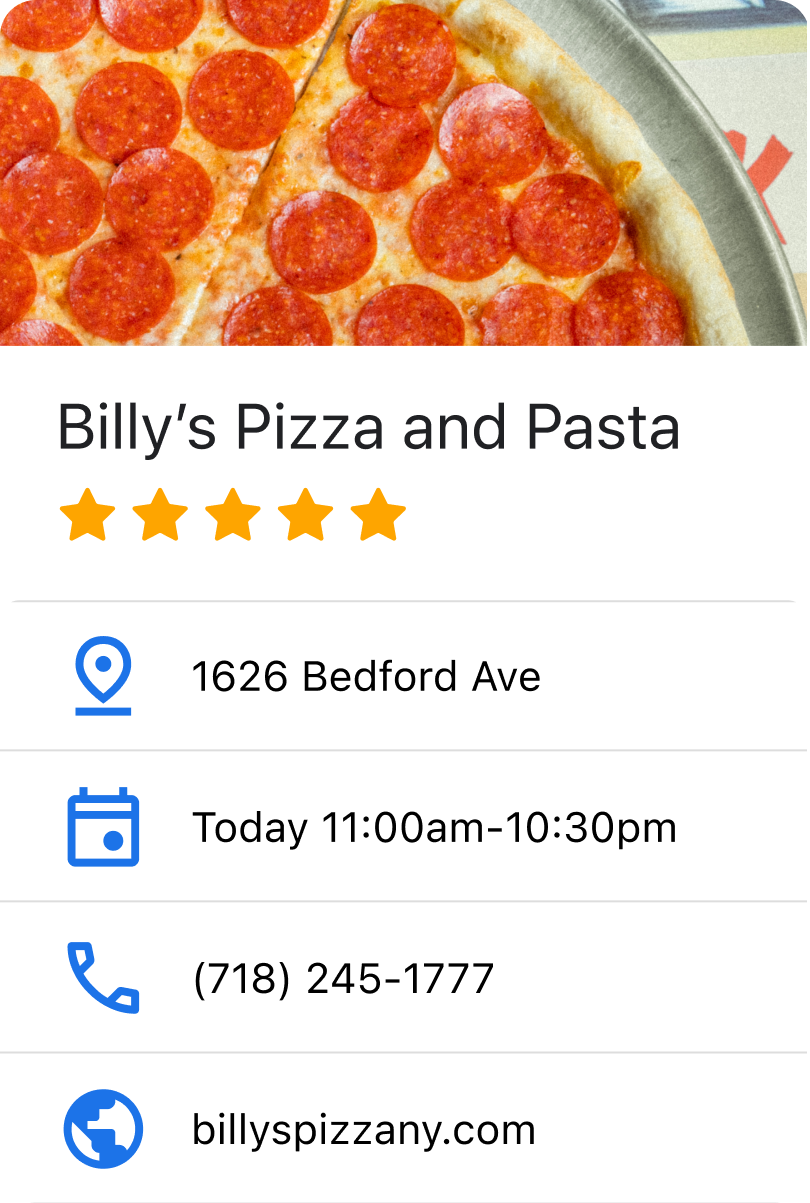
Task: Click the location pin icon
Action: tap(102, 675)
